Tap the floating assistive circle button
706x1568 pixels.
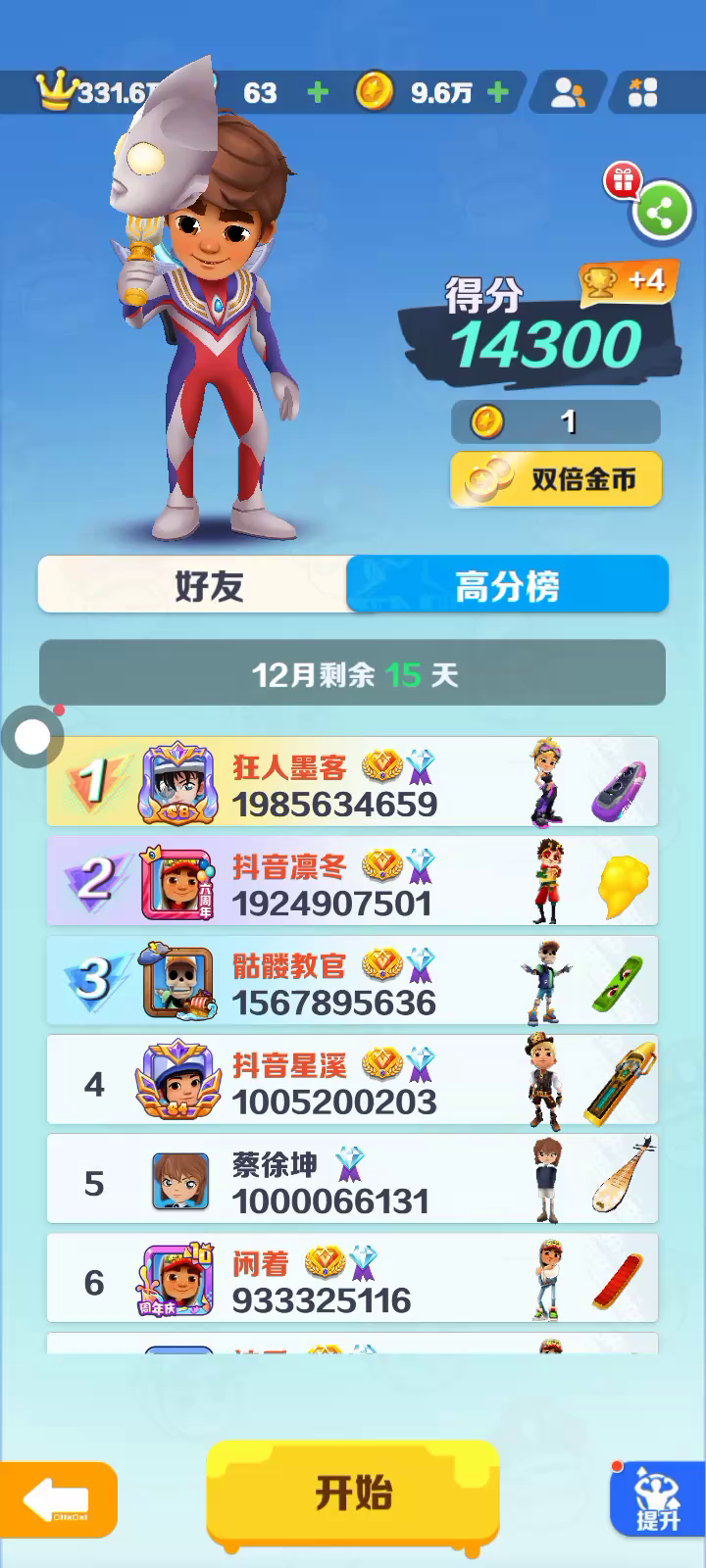32,736
